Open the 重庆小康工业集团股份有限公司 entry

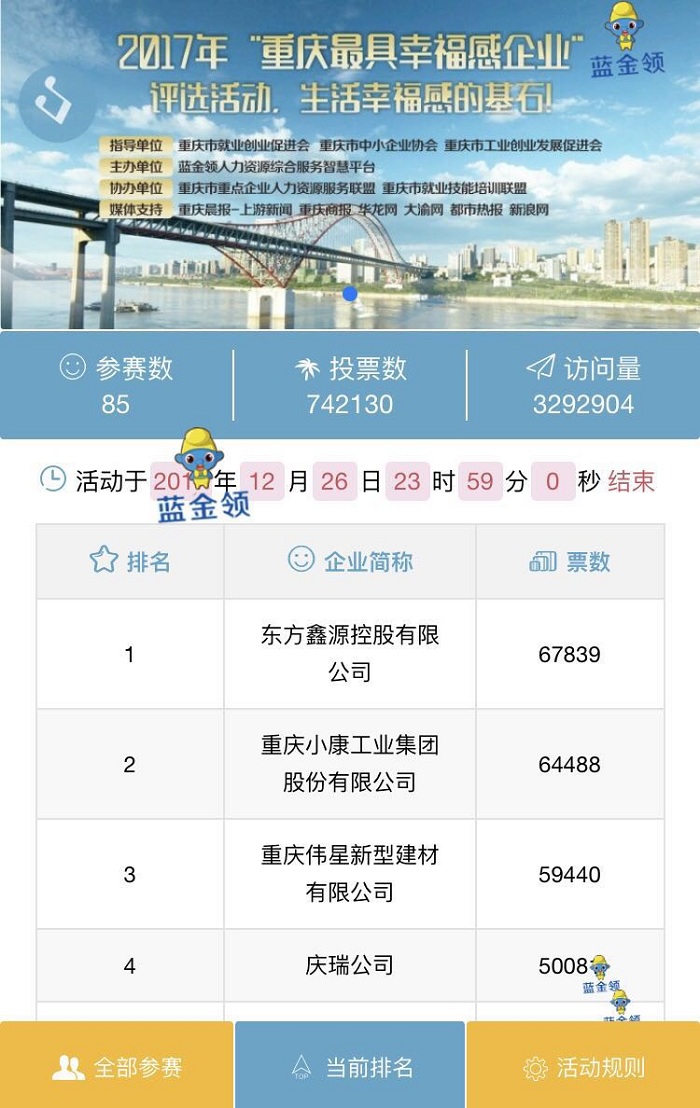tap(350, 764)
